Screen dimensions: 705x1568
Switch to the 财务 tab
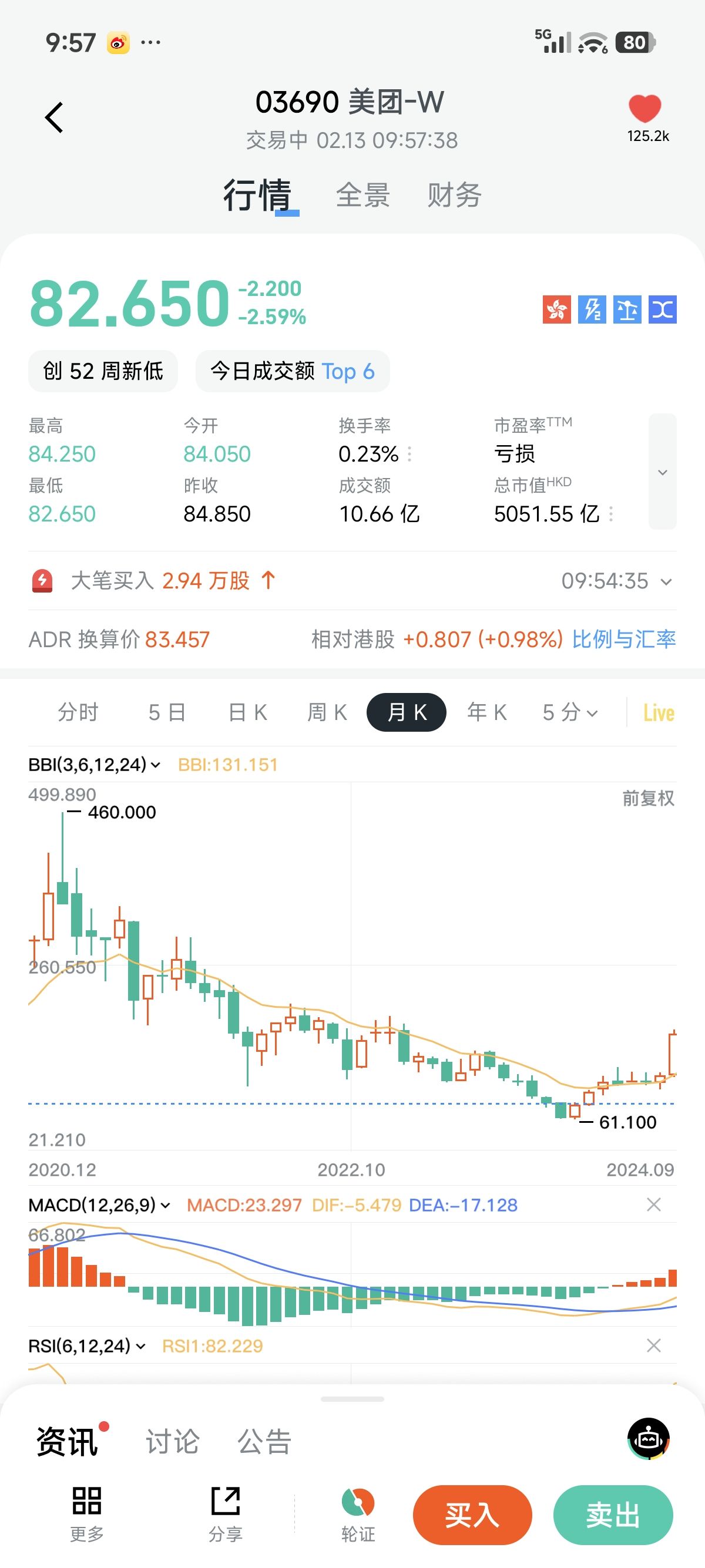[454, 196]
